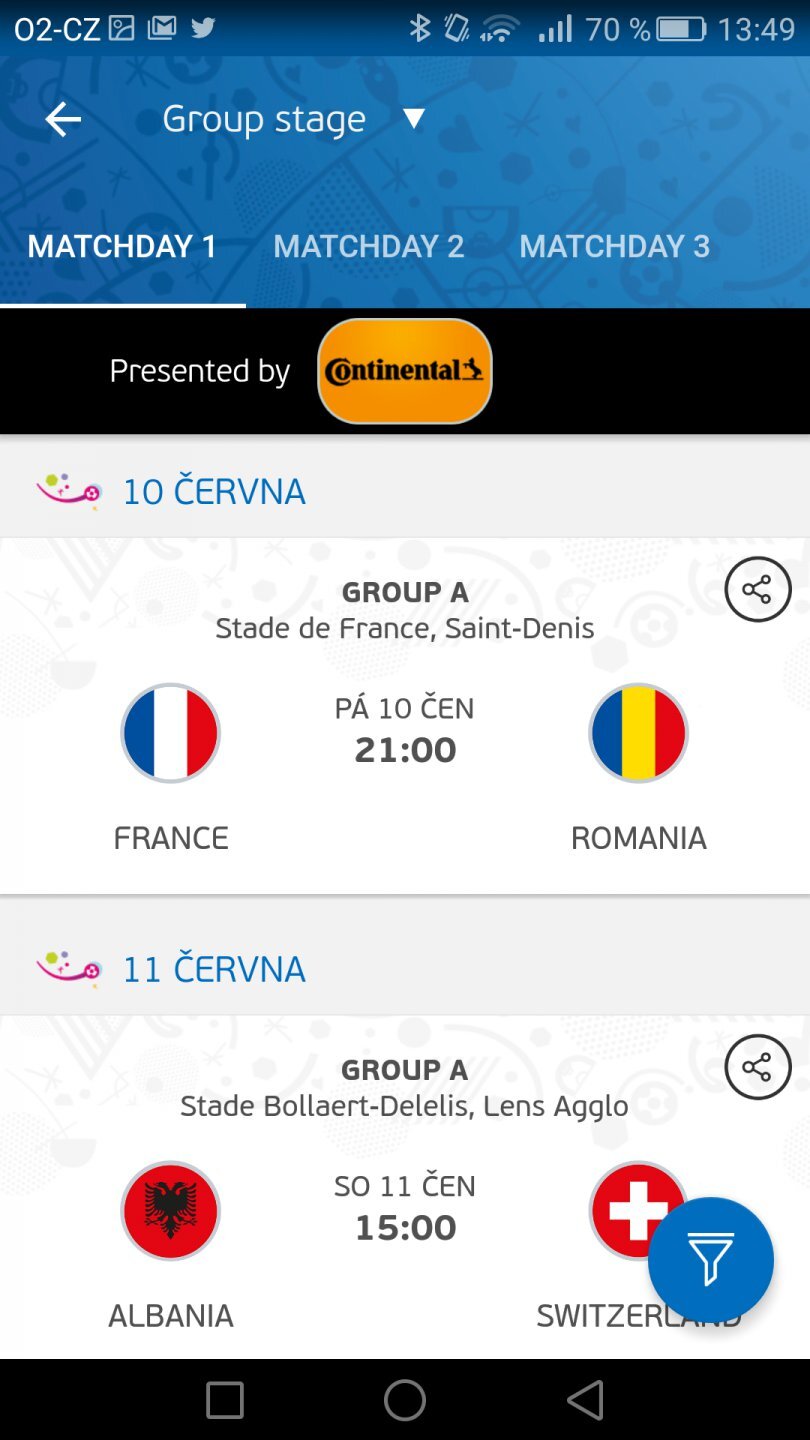Open the Group stage dropdown

pos(263,118)
